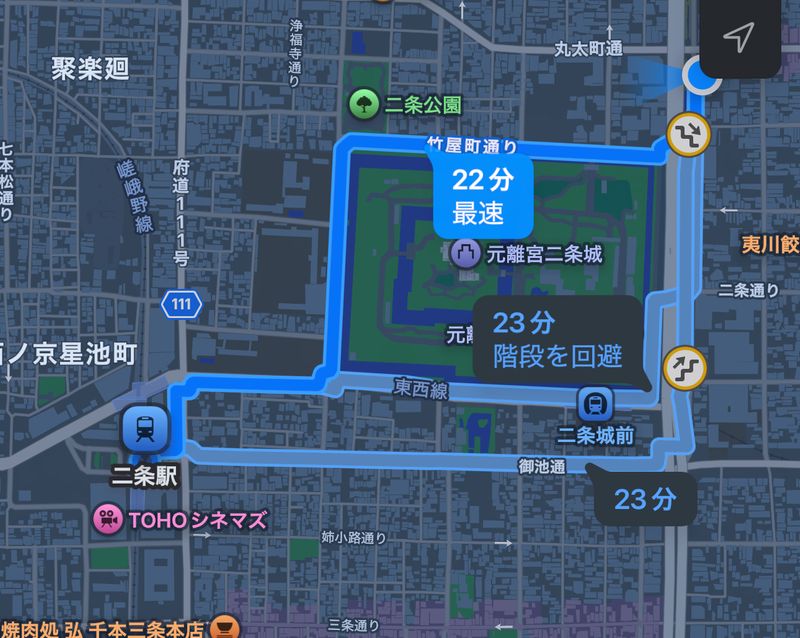Open the 二条城前 subway station marker
This screenshot has height=638, width=800.
click(596, 404)
